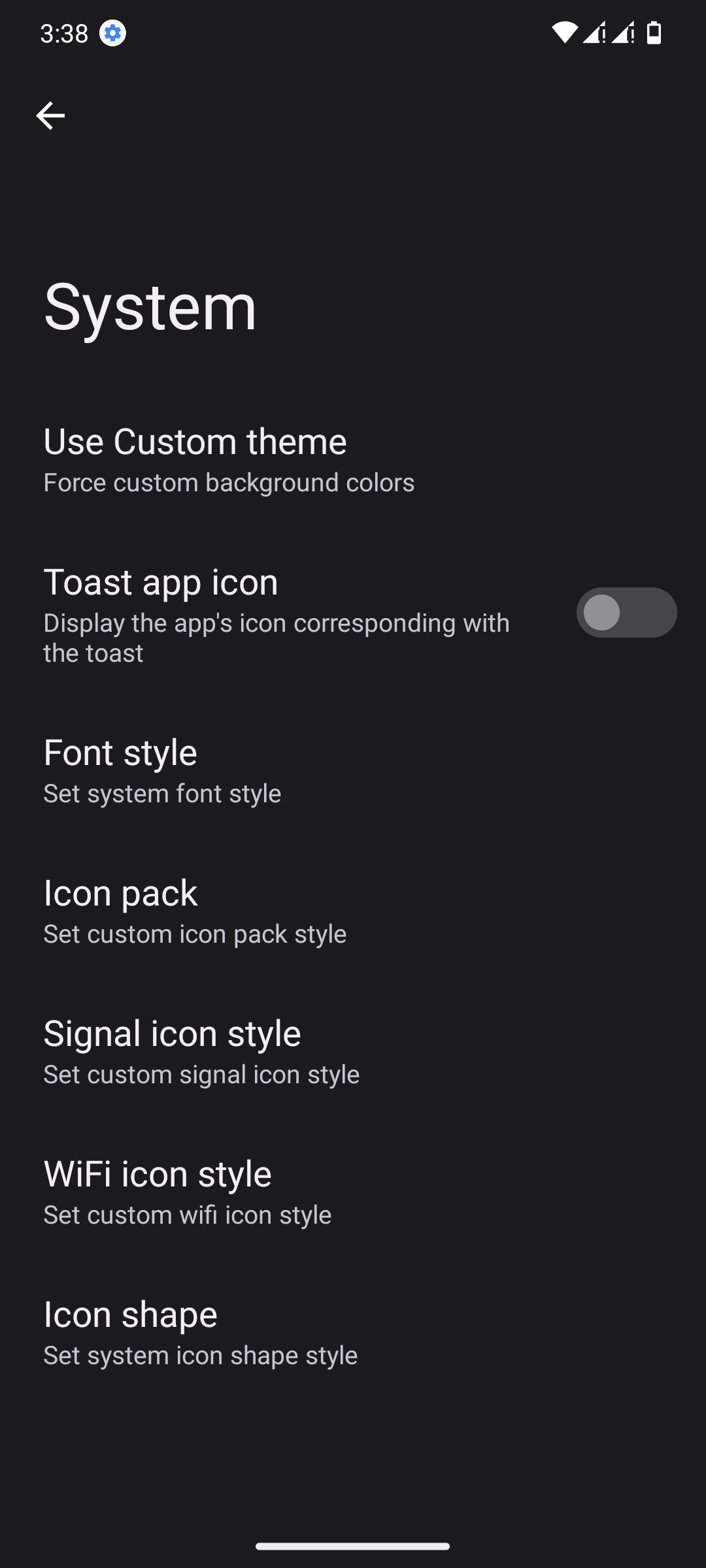Image resolution: width=706 pixels, height=1568 pixels.
Task: Choose WiFi icon style
Action: (188, 1192)
